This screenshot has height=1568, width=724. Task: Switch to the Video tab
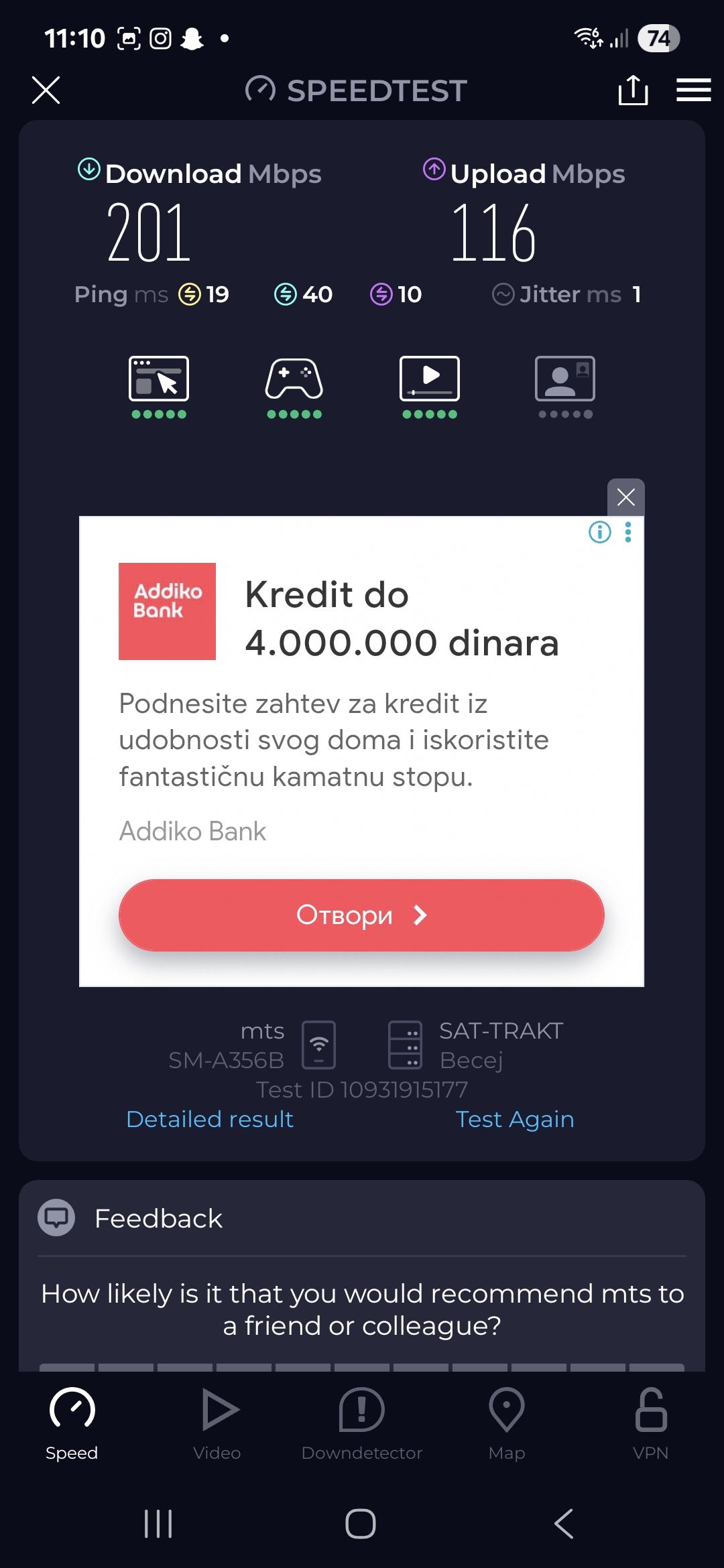coord(217,1423)
